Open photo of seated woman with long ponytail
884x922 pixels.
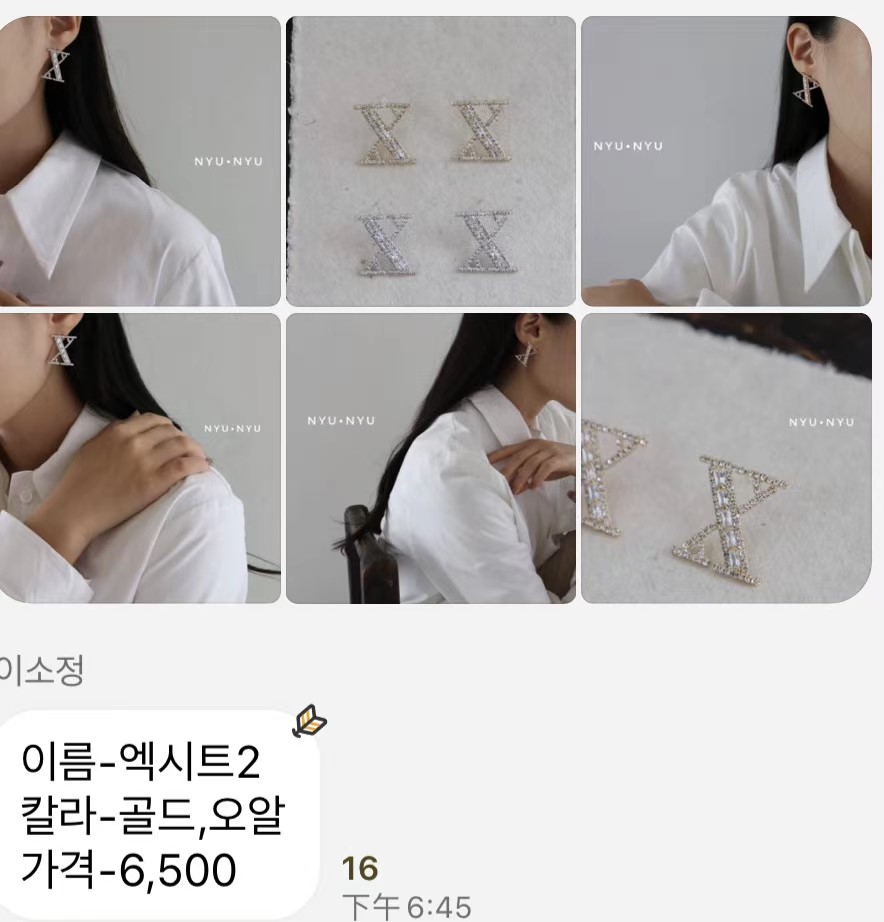click(x=430, y=458)
